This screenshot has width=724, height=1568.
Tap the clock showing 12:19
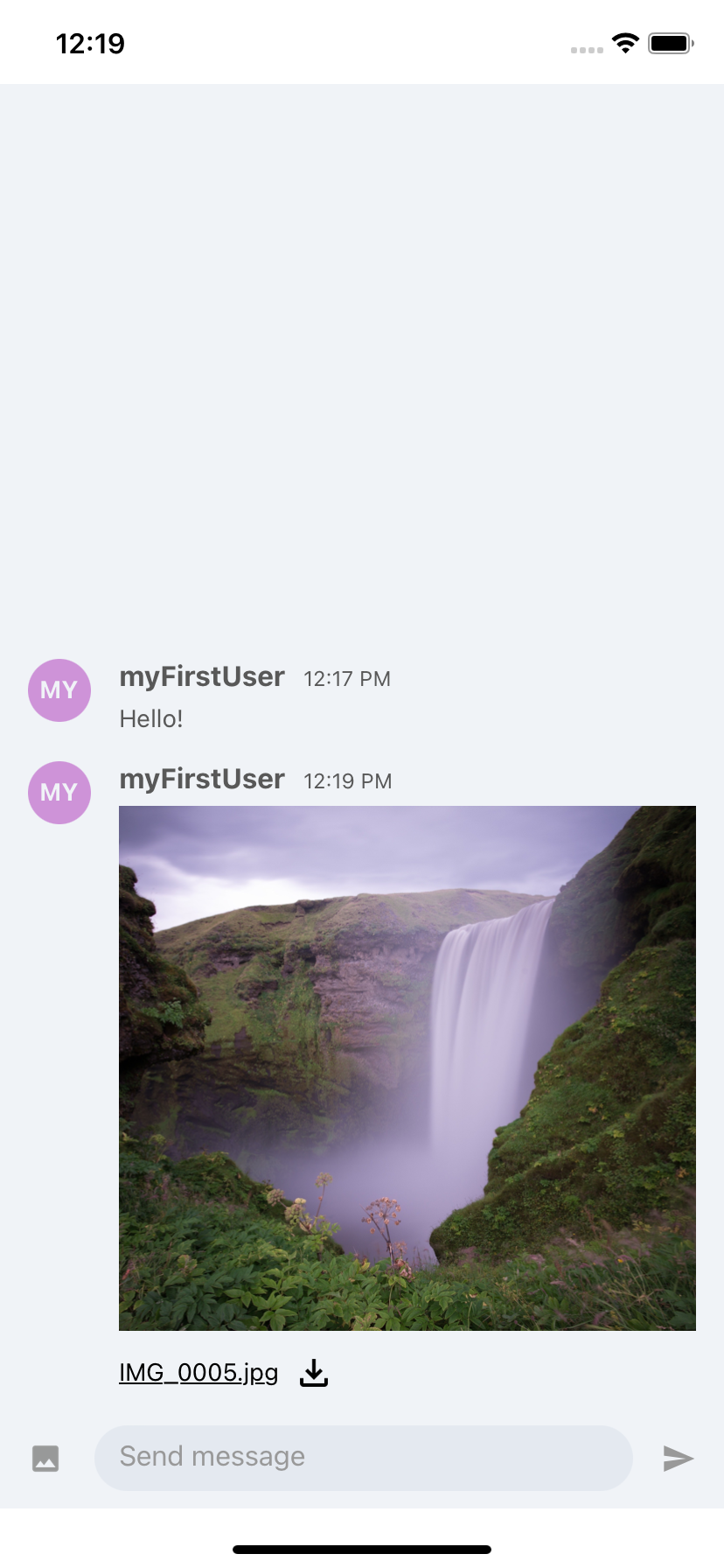tap(90, 43)
